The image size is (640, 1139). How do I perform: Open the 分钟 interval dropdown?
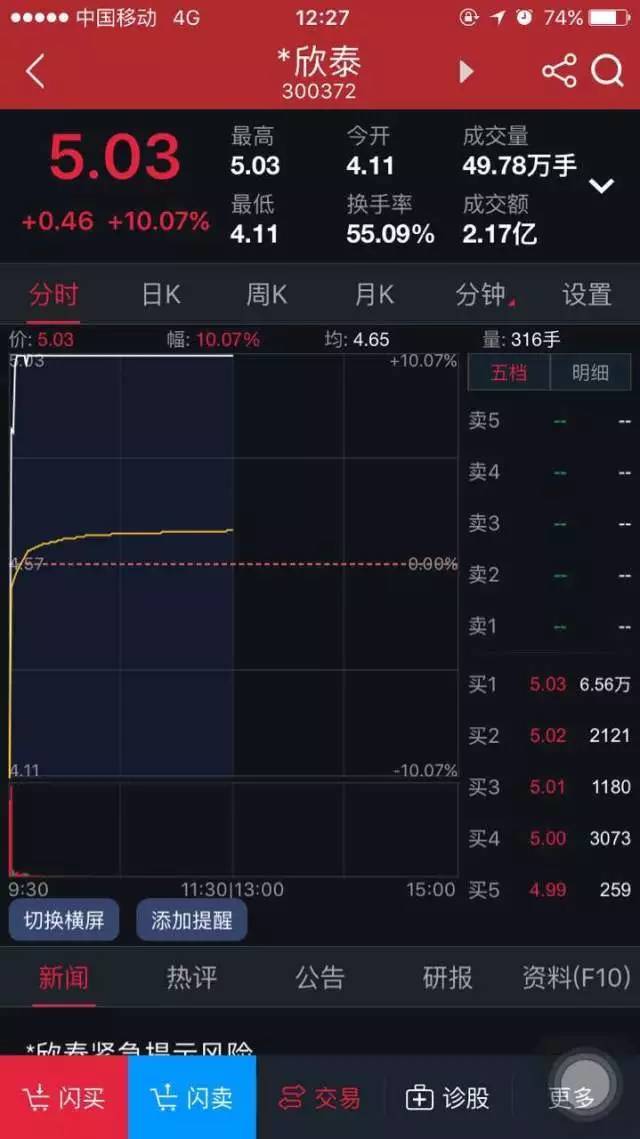(x=483, y=294)
